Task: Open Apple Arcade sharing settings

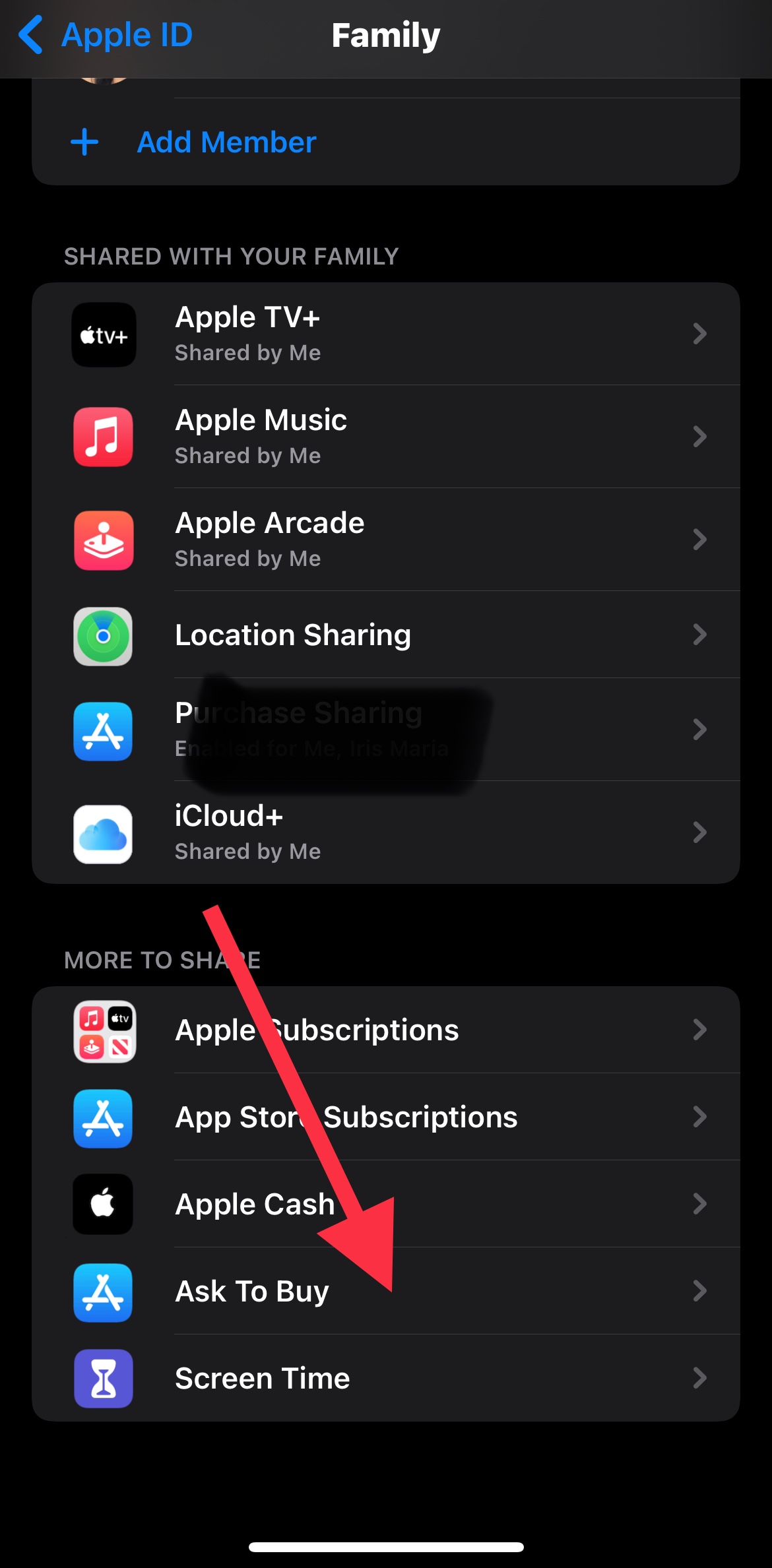Action: [x=386, y=540]
